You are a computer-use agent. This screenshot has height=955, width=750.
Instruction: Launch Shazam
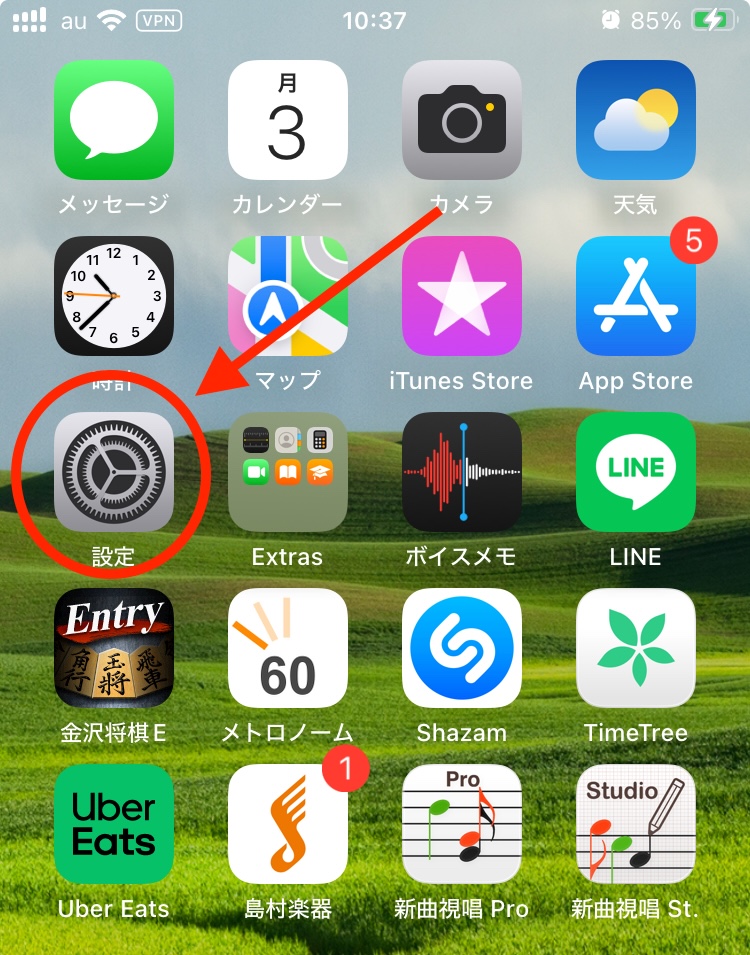click(x=462, y=648)
